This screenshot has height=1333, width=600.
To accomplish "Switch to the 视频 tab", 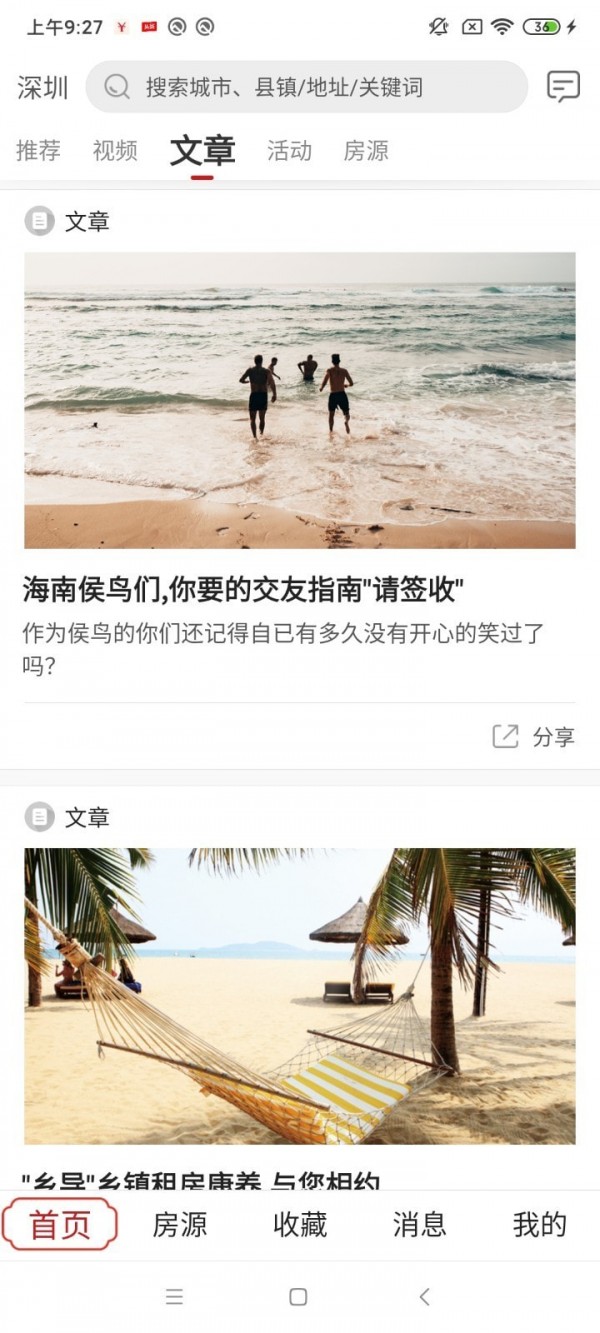I will 115,151.
